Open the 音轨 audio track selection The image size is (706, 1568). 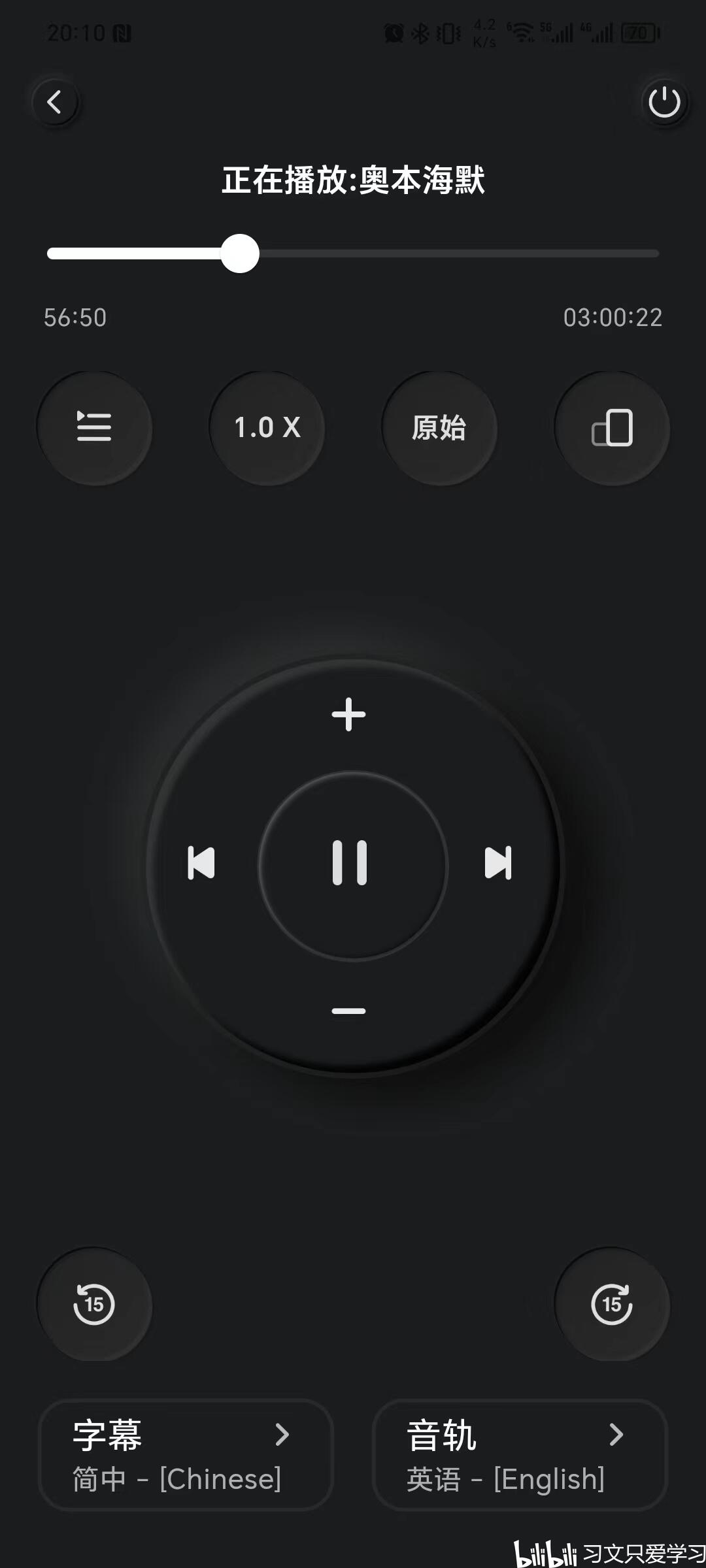tap(520, 1455)
